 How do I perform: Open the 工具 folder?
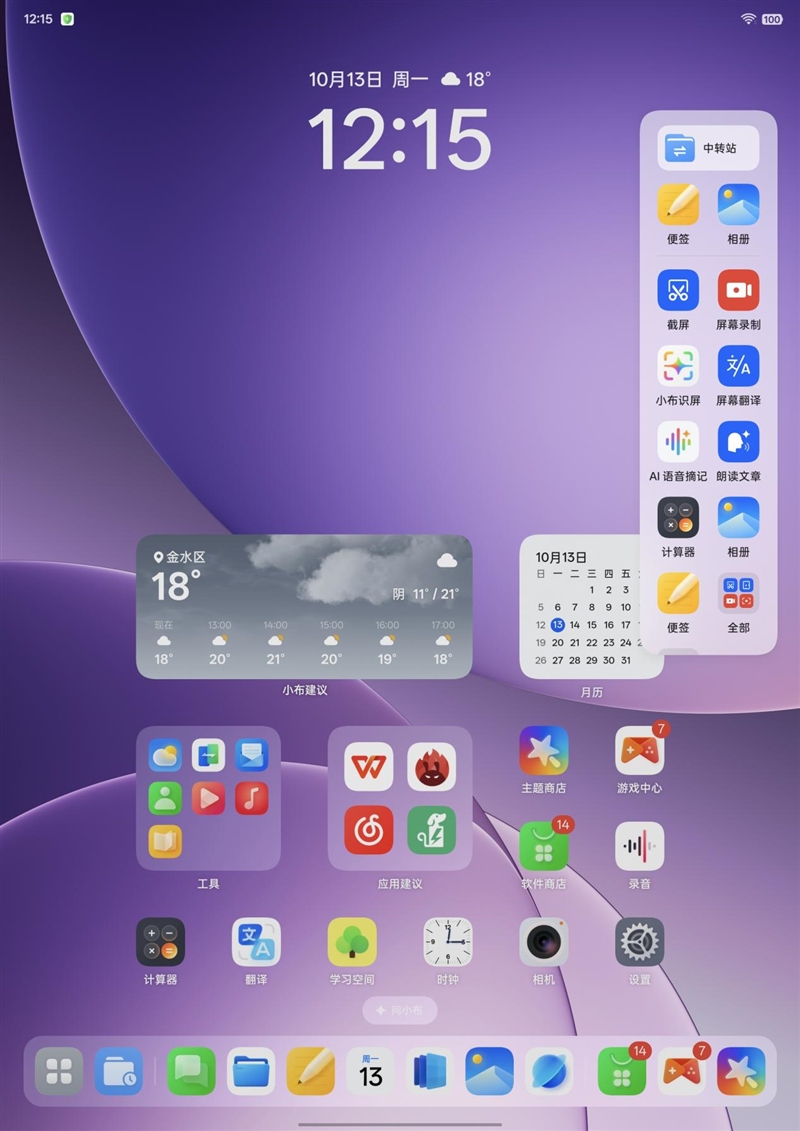point(208,798)
